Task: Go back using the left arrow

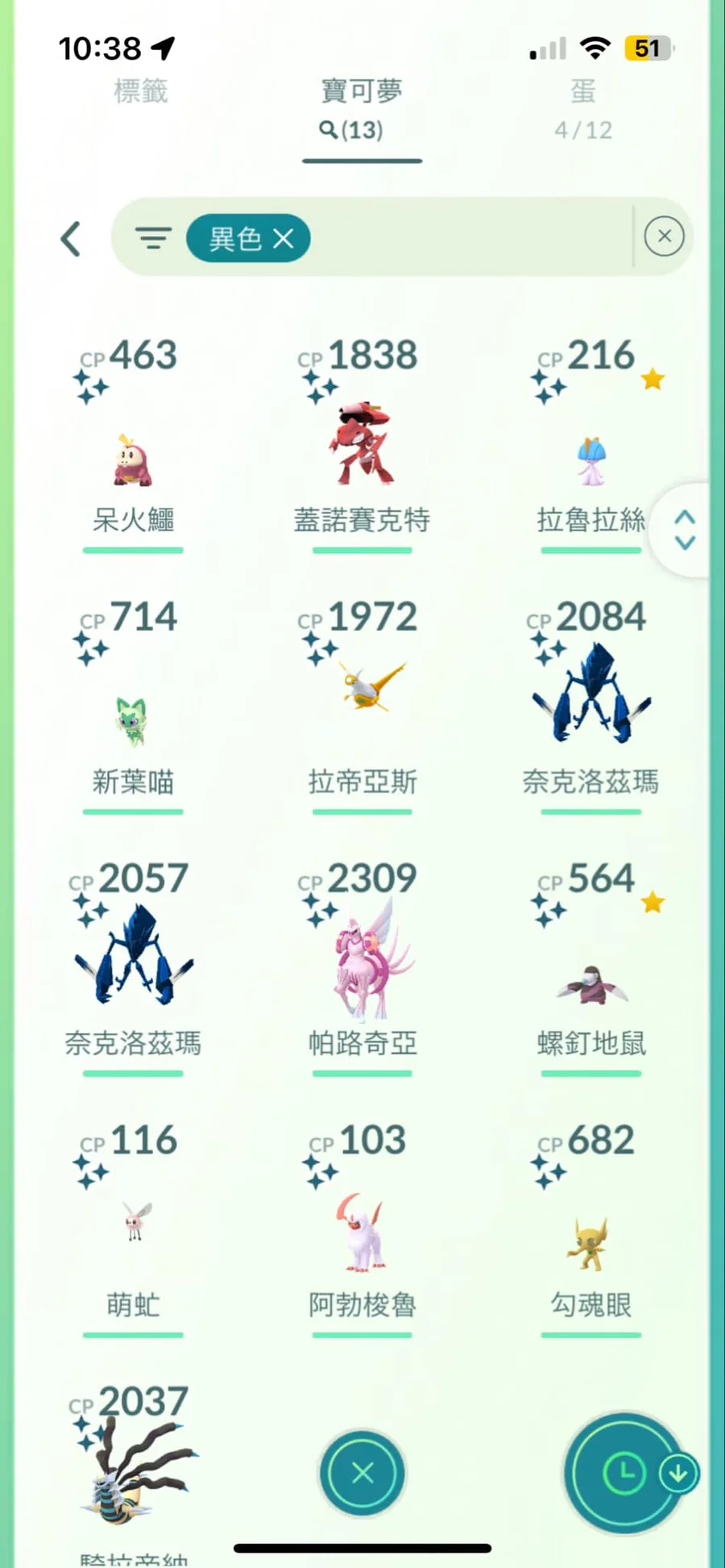Action: click(x=71, y=239)
